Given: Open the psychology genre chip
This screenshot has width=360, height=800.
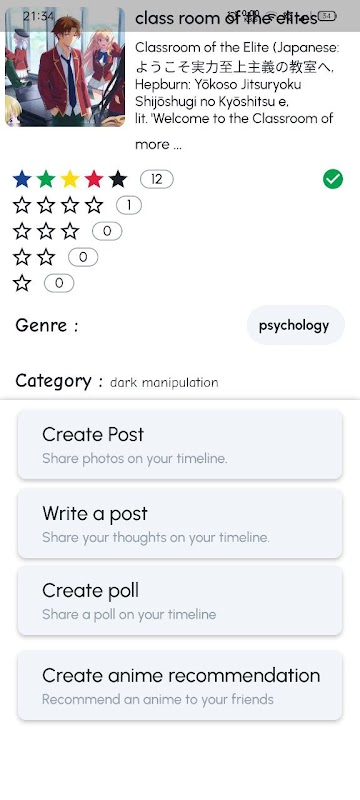Looking at the screenshot, I should [x=296, y=326].
